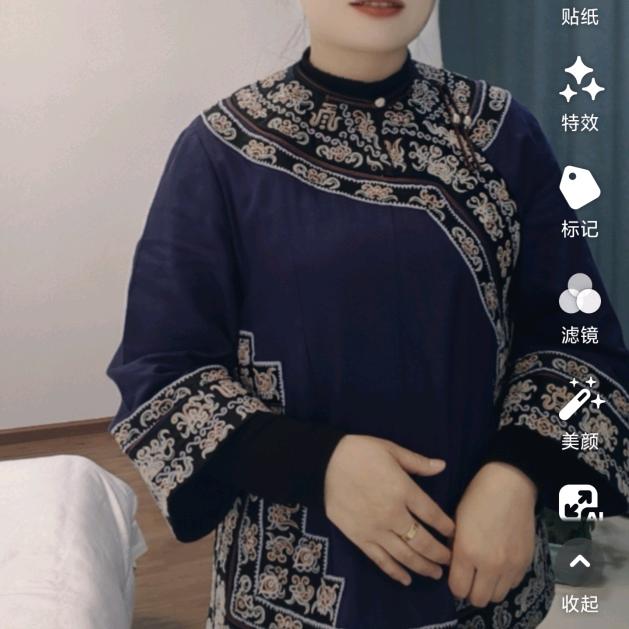
Task: Tap the AI expand image icon
Action: pyautogui.click(x=580, y=503)
